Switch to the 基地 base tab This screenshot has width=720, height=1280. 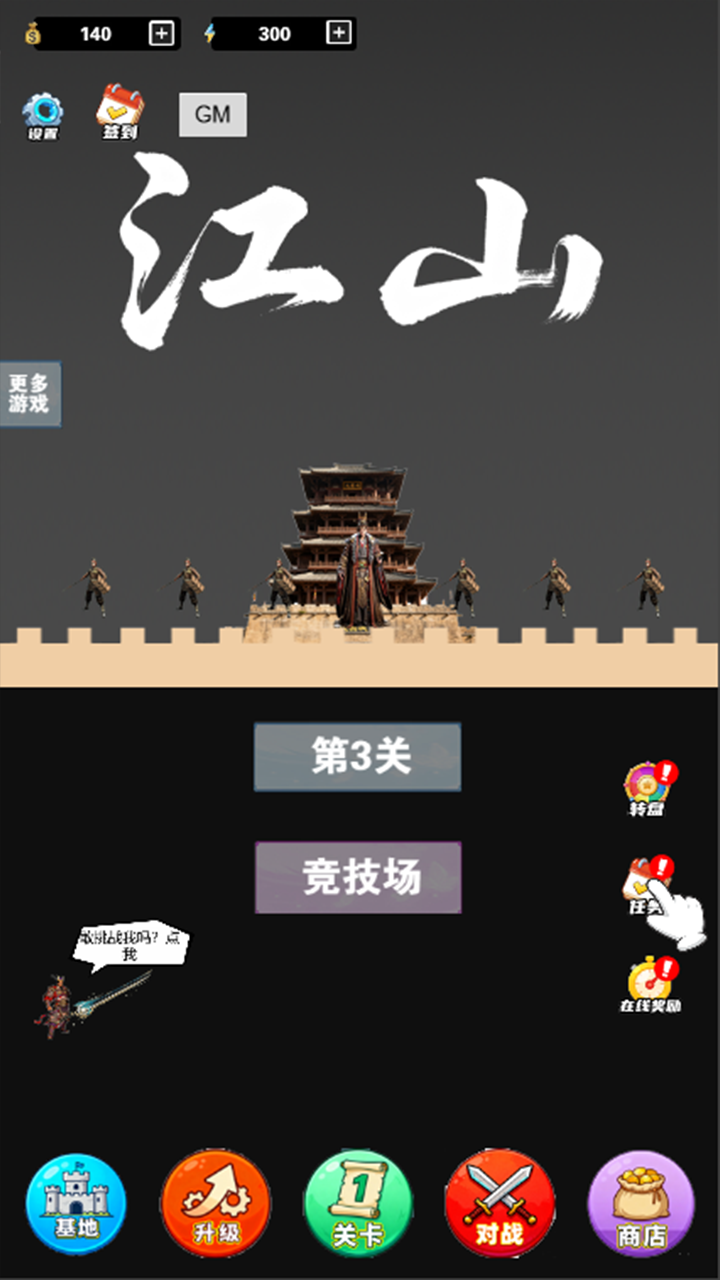[x=76, y=1204]
